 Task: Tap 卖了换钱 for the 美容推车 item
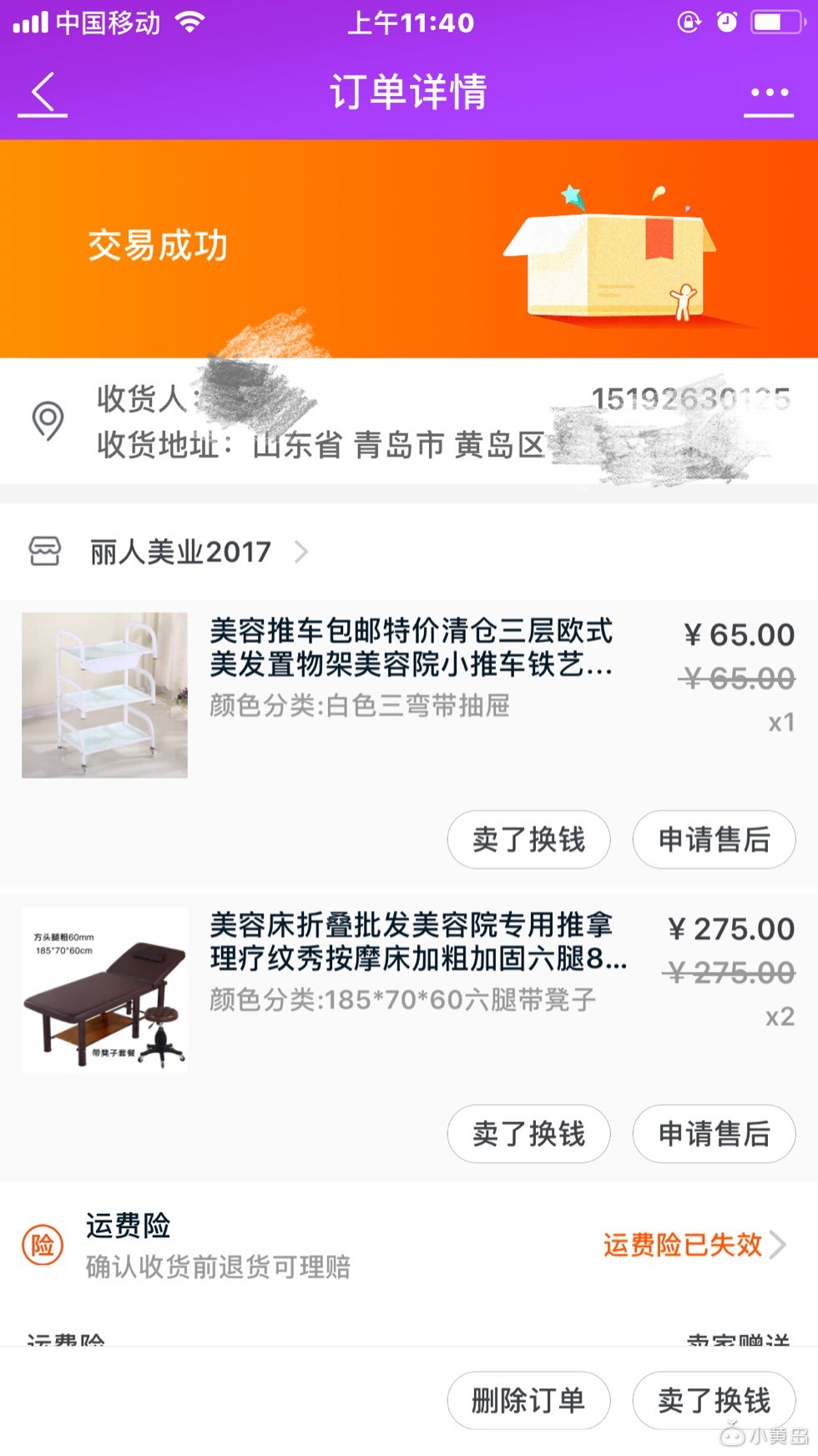(x=528, y=840)
